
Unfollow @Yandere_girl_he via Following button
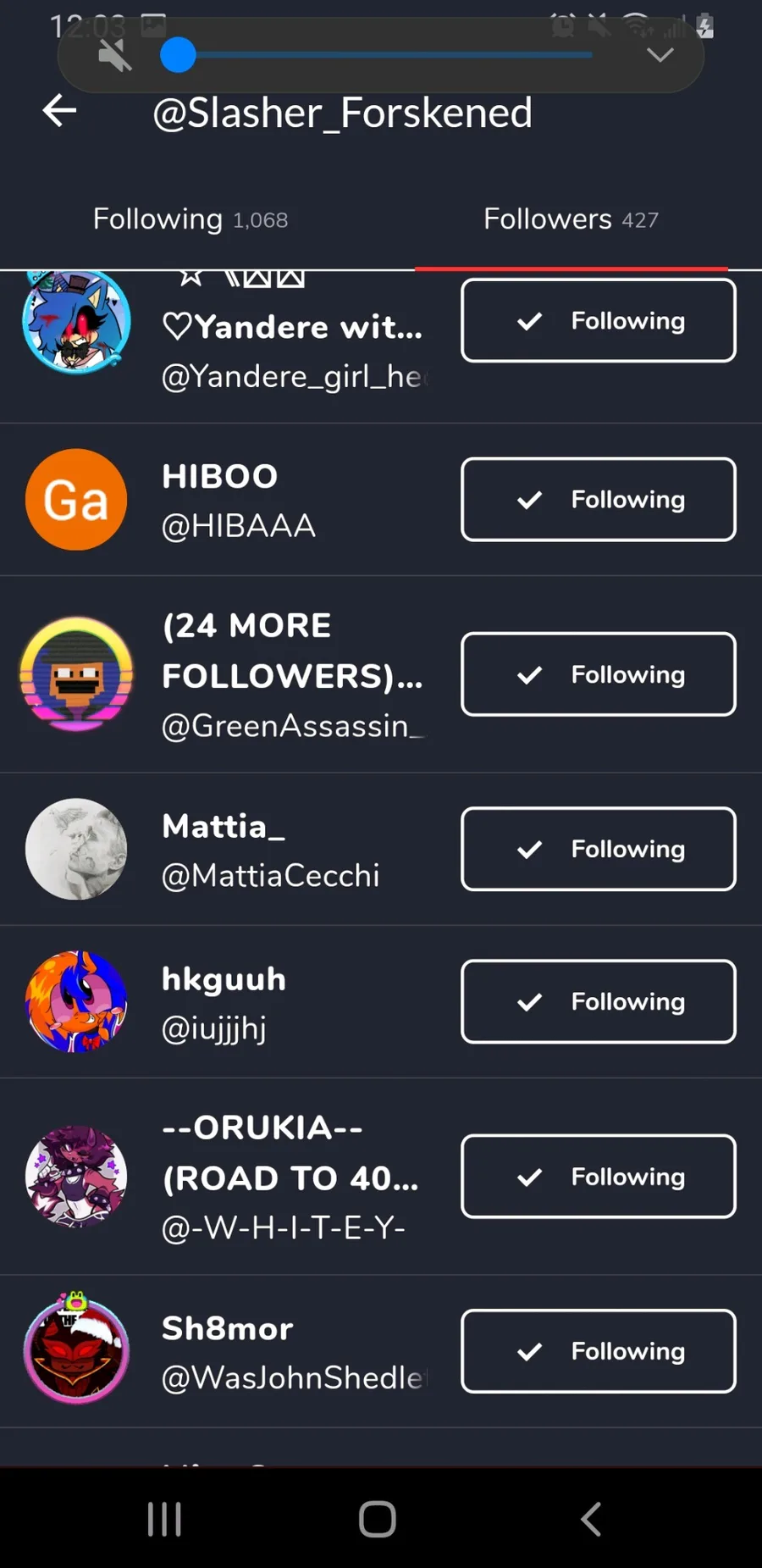point(598,321)
